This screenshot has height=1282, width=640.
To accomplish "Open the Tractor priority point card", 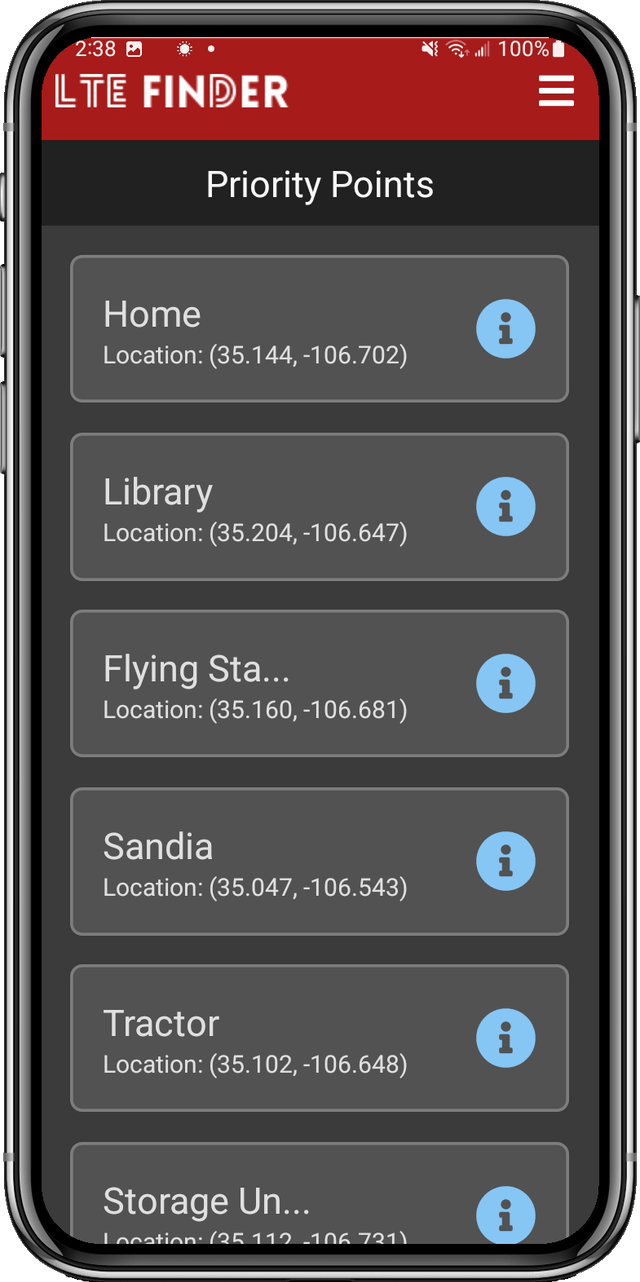I will point(270,1038).
